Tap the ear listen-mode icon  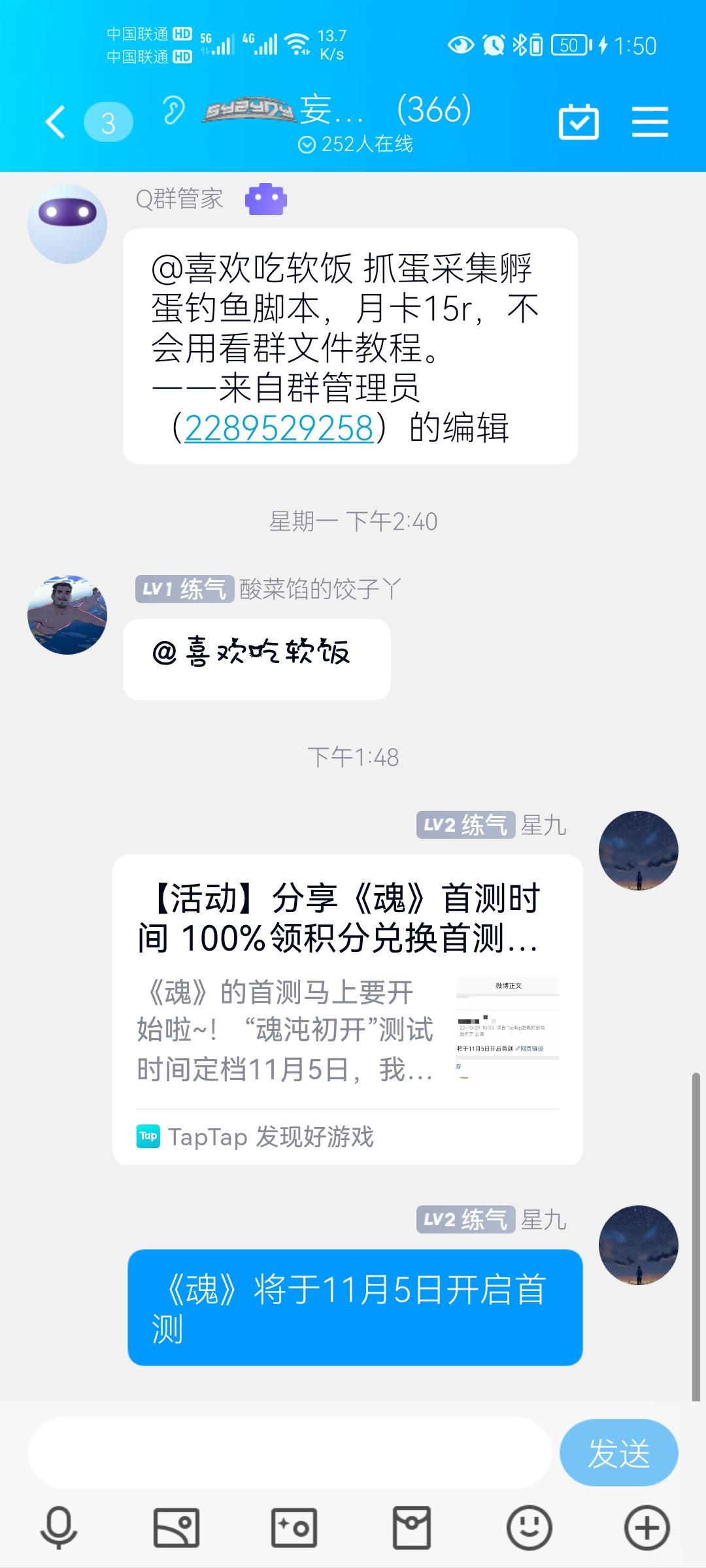pos(173,110)
